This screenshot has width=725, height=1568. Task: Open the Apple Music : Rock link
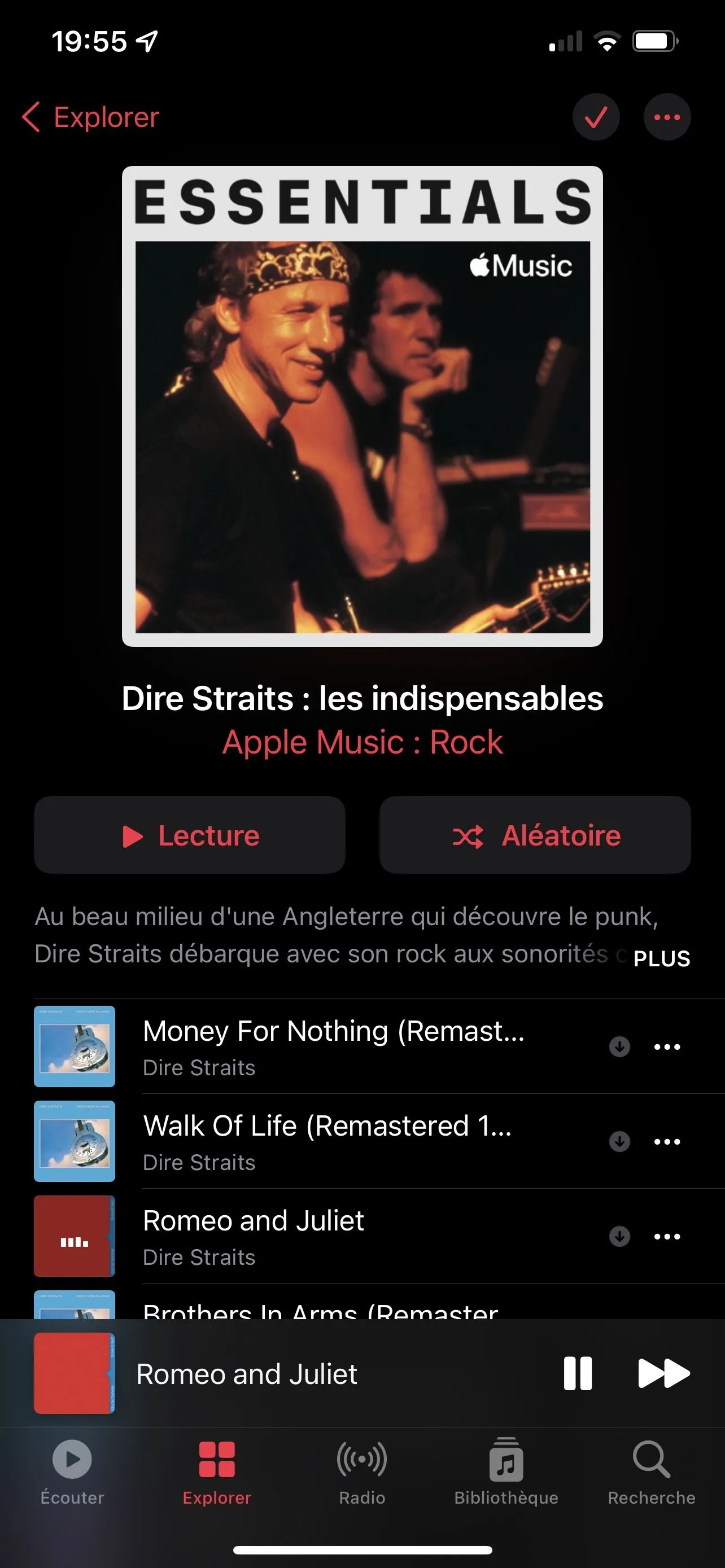tap(362, 743)
